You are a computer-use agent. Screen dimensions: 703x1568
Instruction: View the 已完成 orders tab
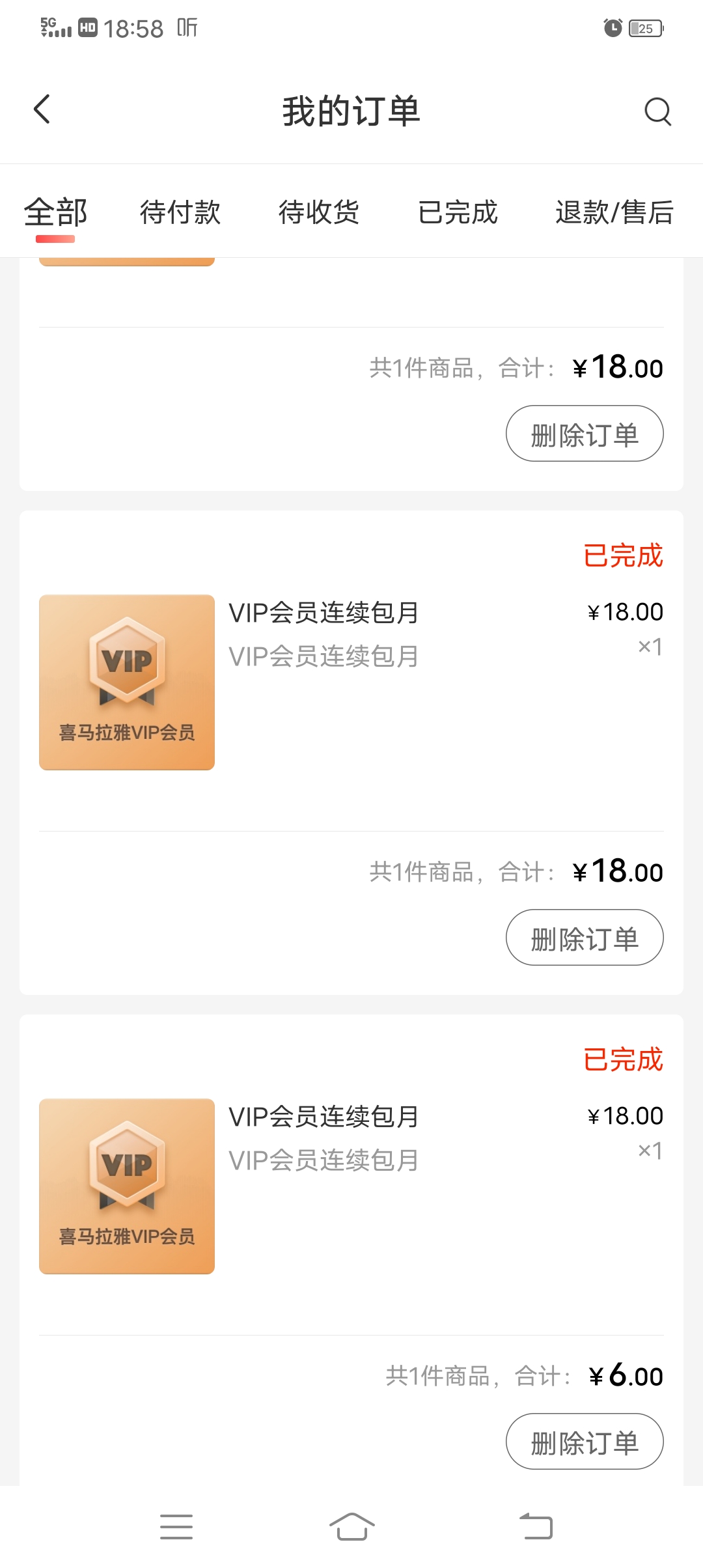458,212
